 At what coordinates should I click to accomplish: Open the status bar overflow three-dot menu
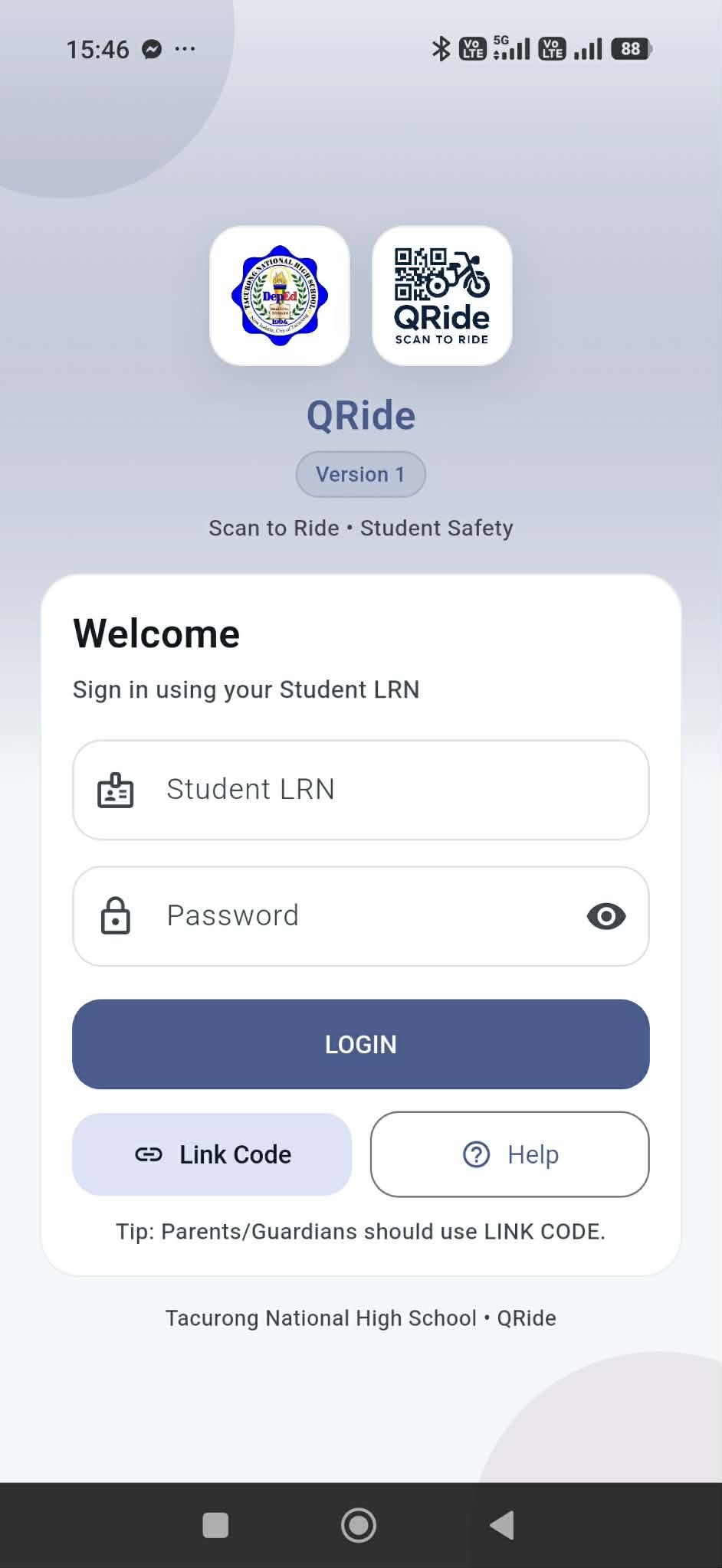(185, 48)
